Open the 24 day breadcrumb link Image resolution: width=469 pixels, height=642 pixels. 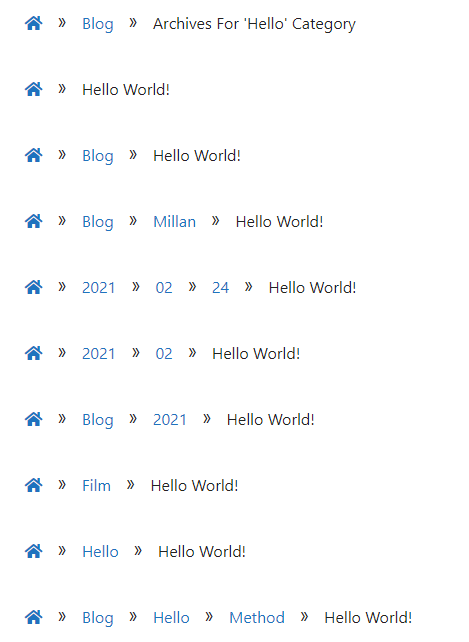220,287
